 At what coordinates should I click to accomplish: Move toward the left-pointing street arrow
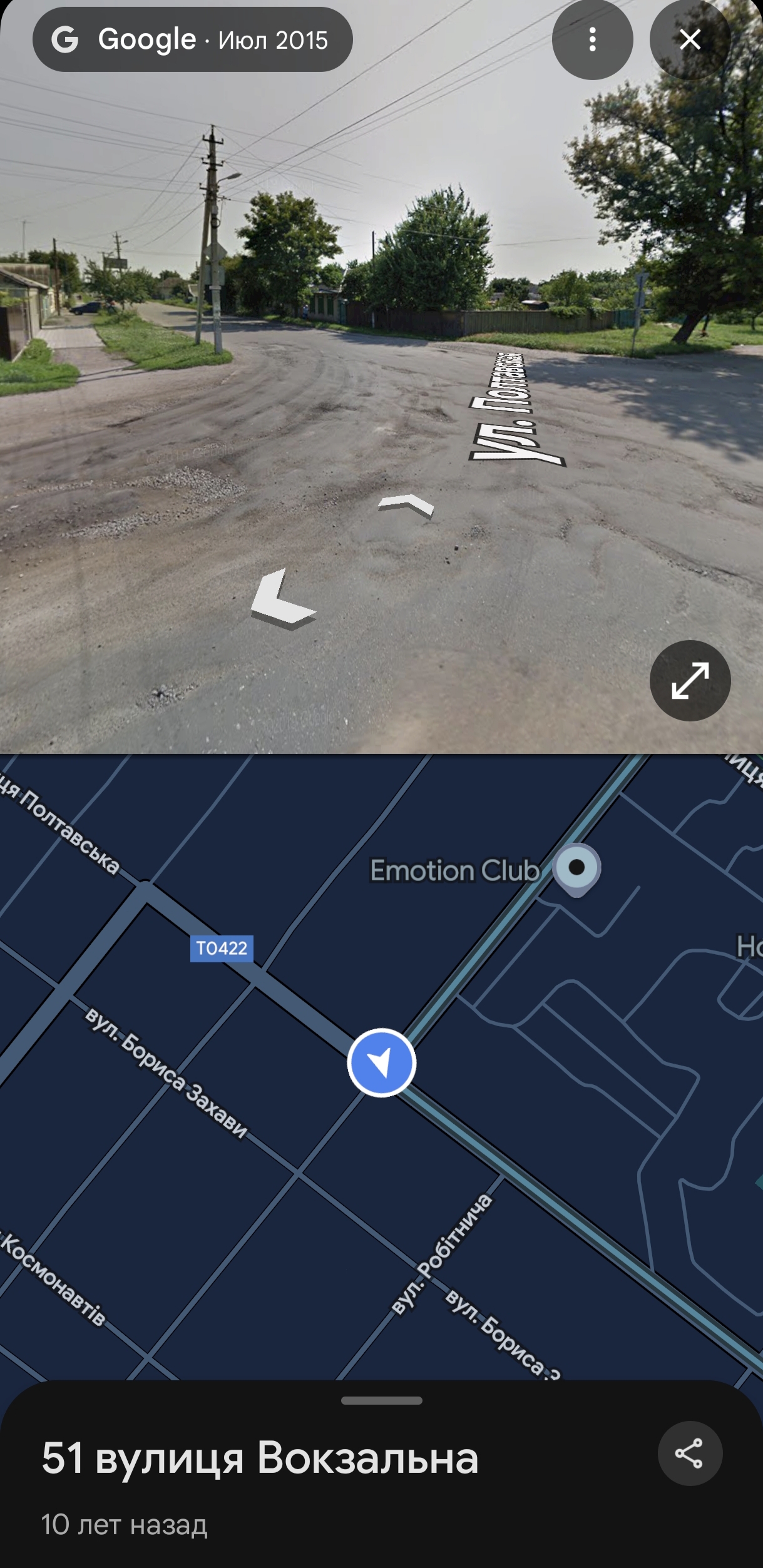click(282, 599)
